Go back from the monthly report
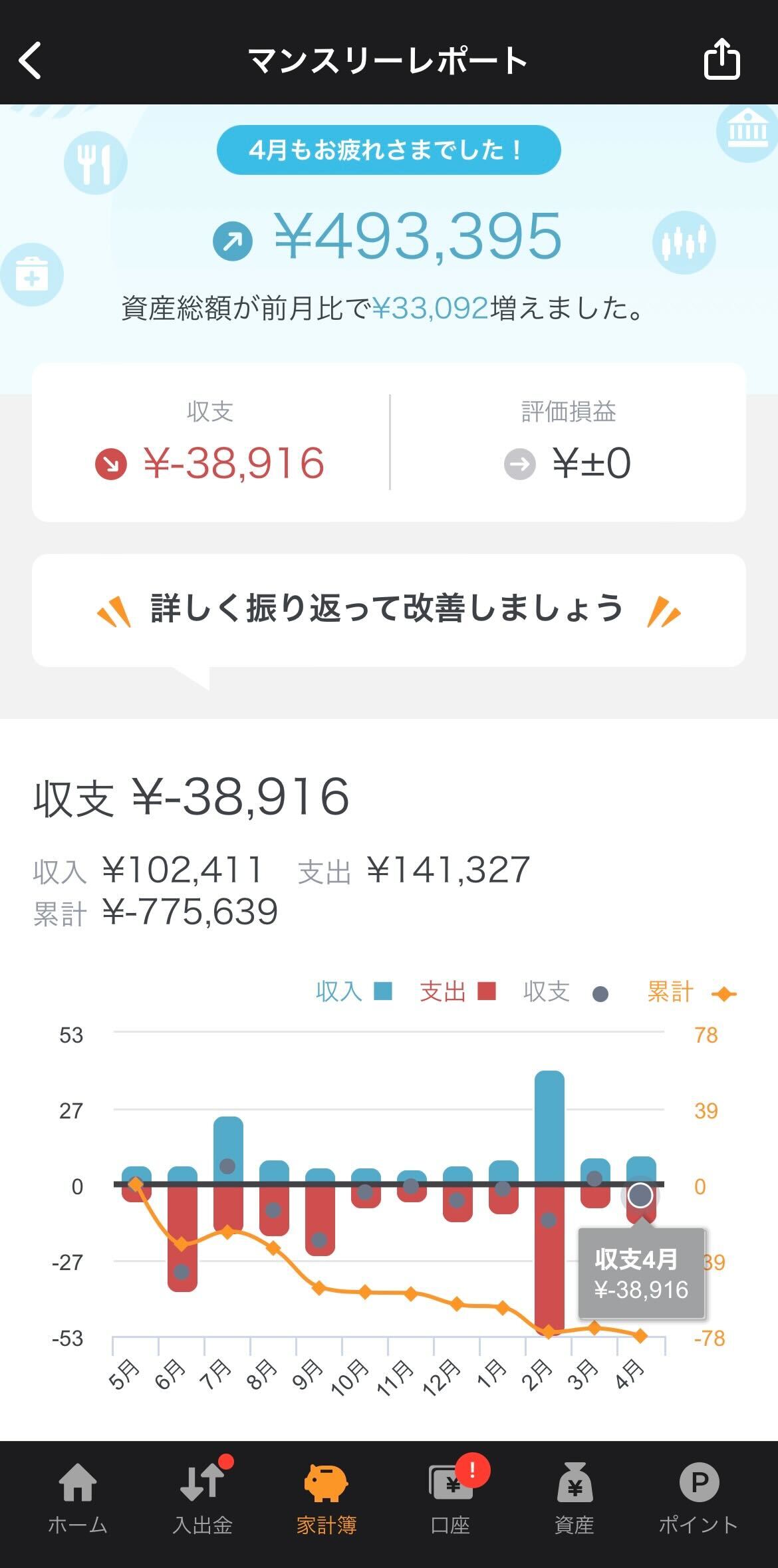 tap(31, 61)
